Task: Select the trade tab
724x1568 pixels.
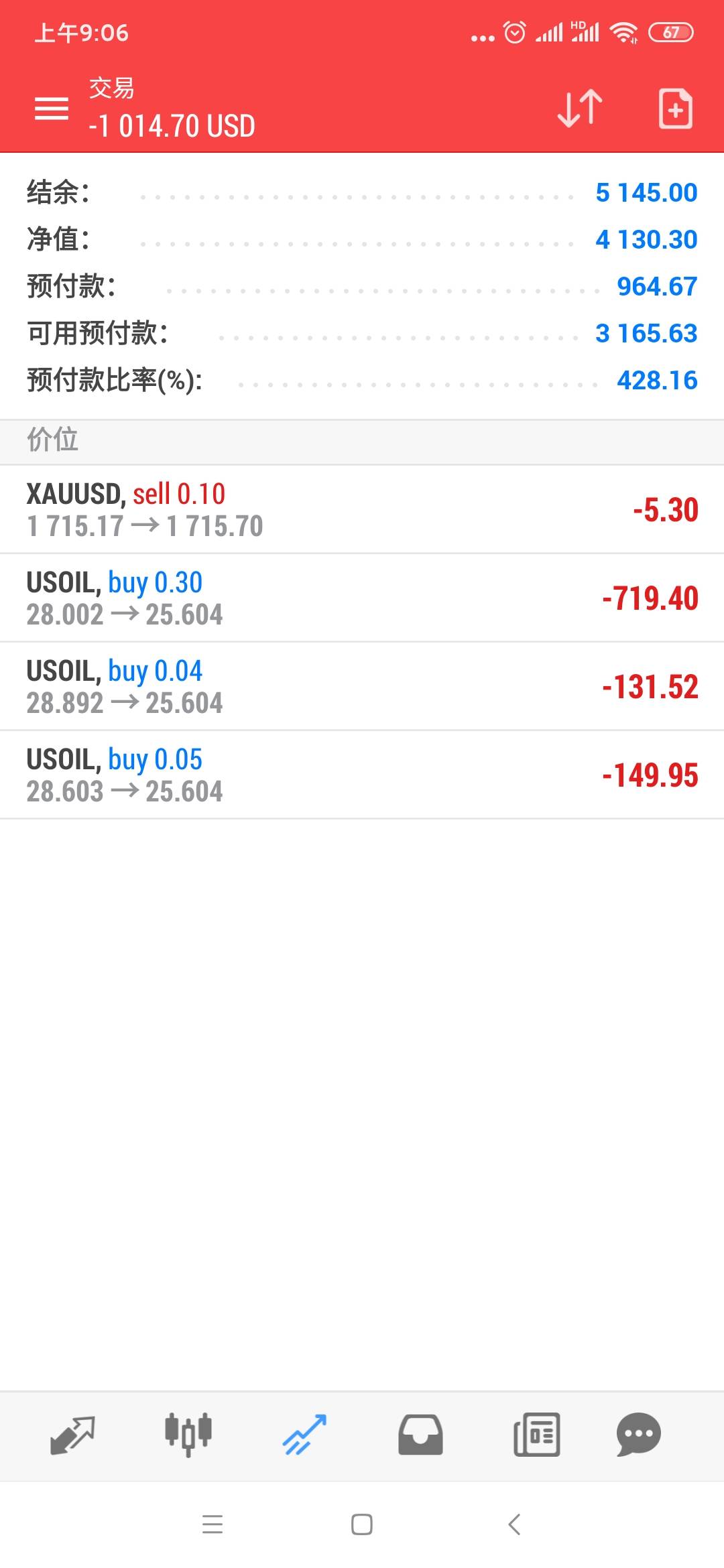Action: pyautogui.click(x=304, y=1435)
